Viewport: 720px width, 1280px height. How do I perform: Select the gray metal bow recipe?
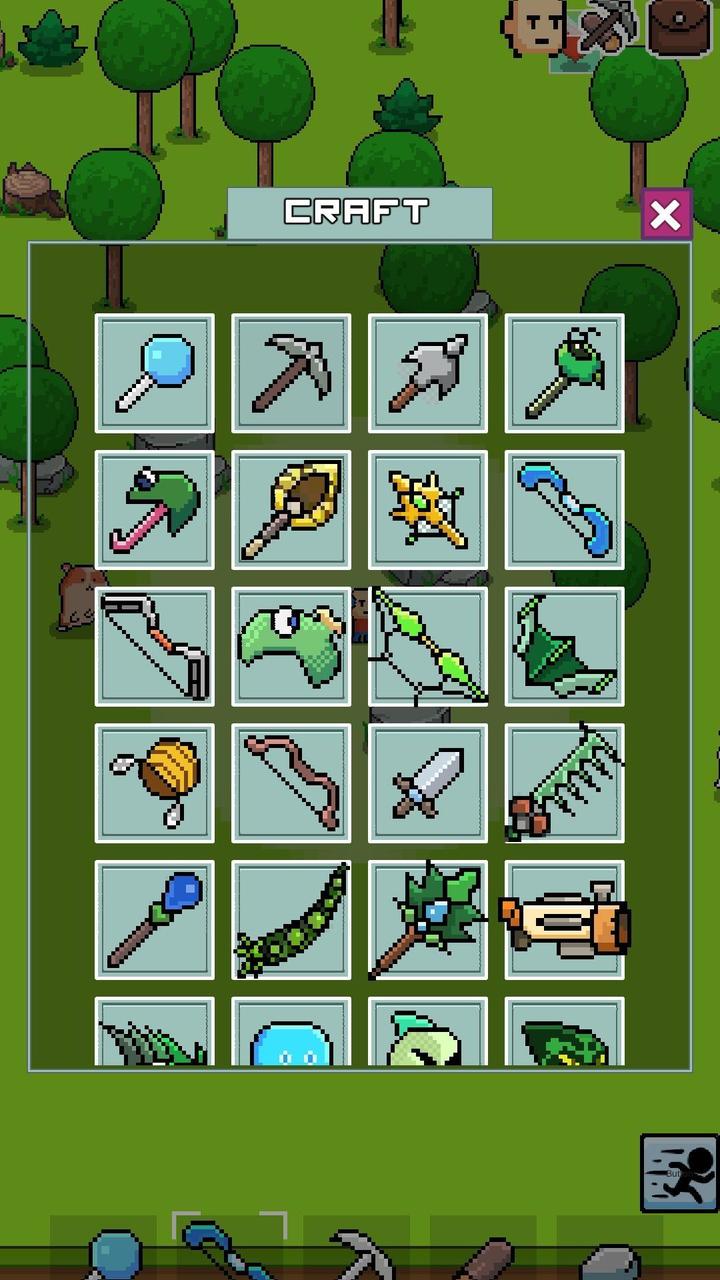click(155, 647)
